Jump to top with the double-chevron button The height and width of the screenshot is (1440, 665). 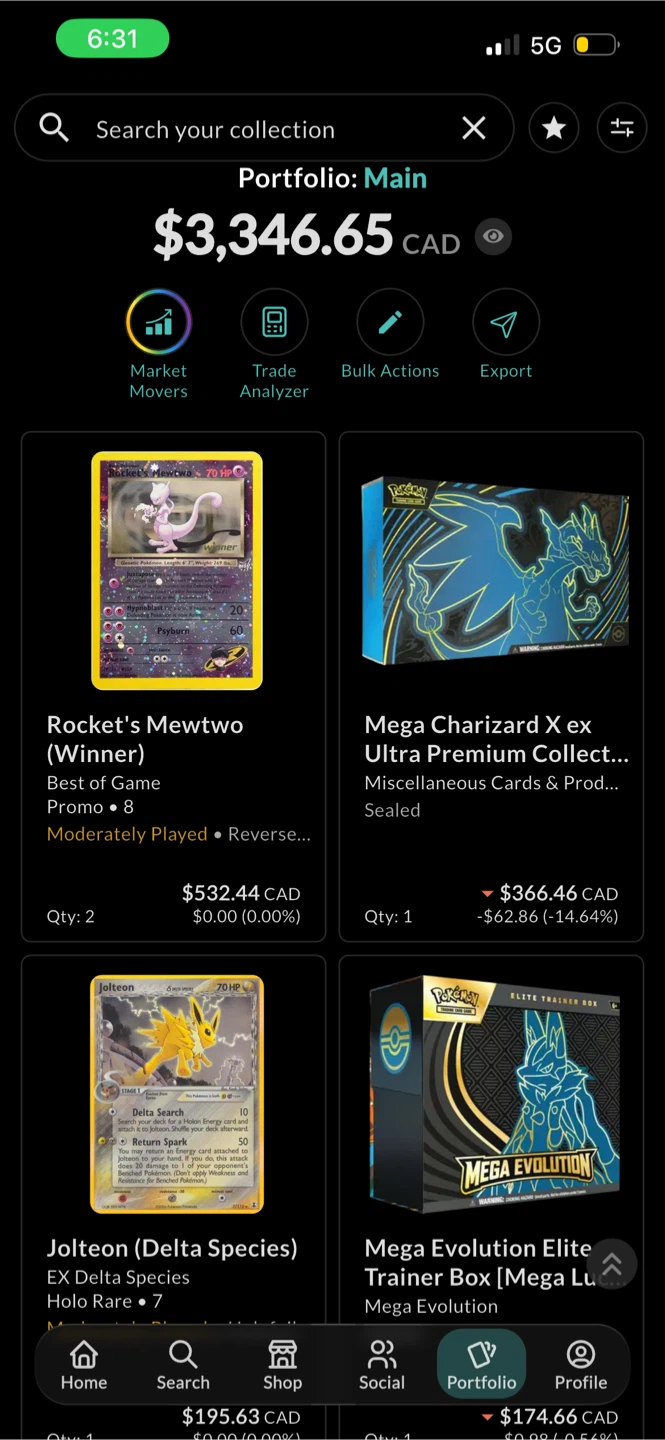[x=612, y=1264]
